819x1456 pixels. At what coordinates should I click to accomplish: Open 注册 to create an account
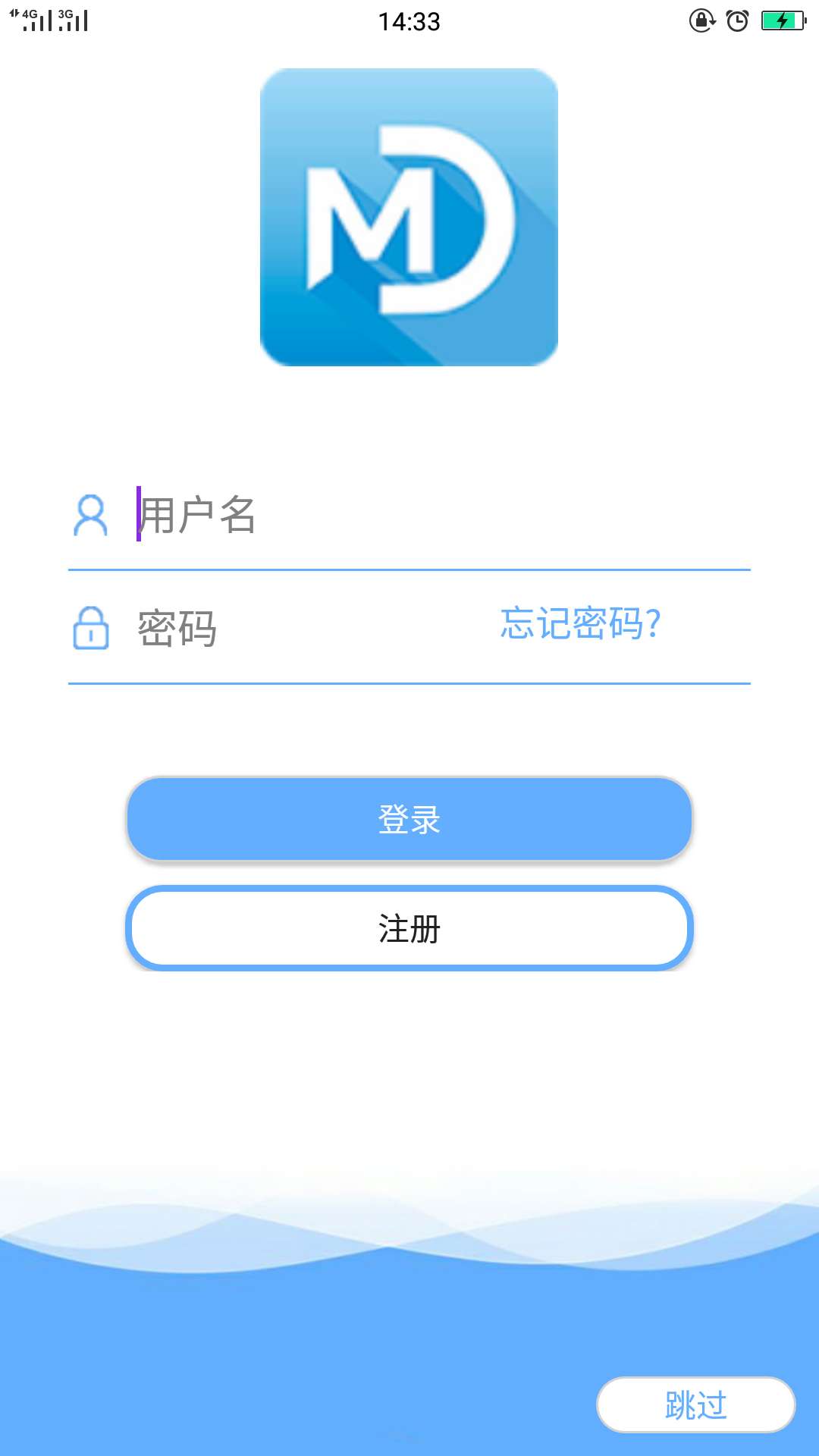coord(409,928)
